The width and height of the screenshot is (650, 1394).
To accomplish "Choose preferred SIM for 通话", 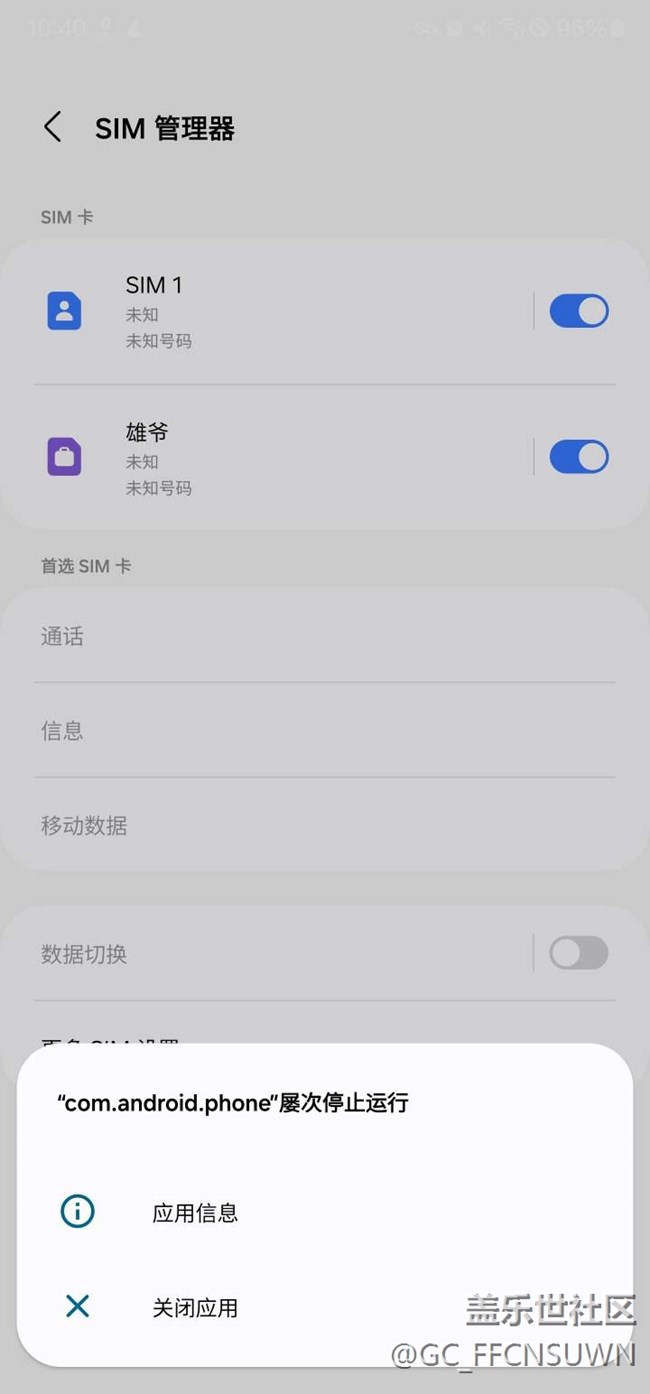I will pyautogui.click(x=324, y=636).
